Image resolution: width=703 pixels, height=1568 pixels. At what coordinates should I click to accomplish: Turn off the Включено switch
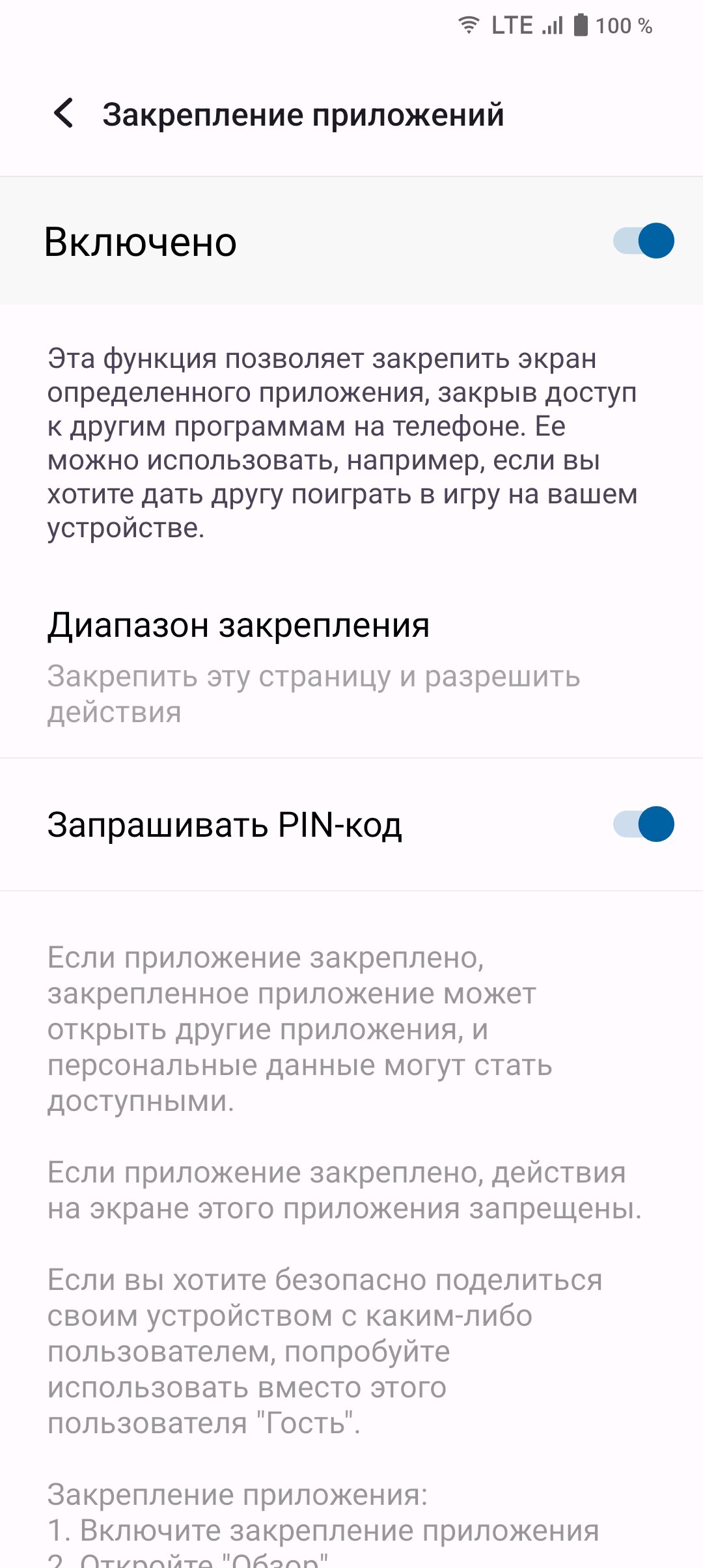(x=643, y=241)
